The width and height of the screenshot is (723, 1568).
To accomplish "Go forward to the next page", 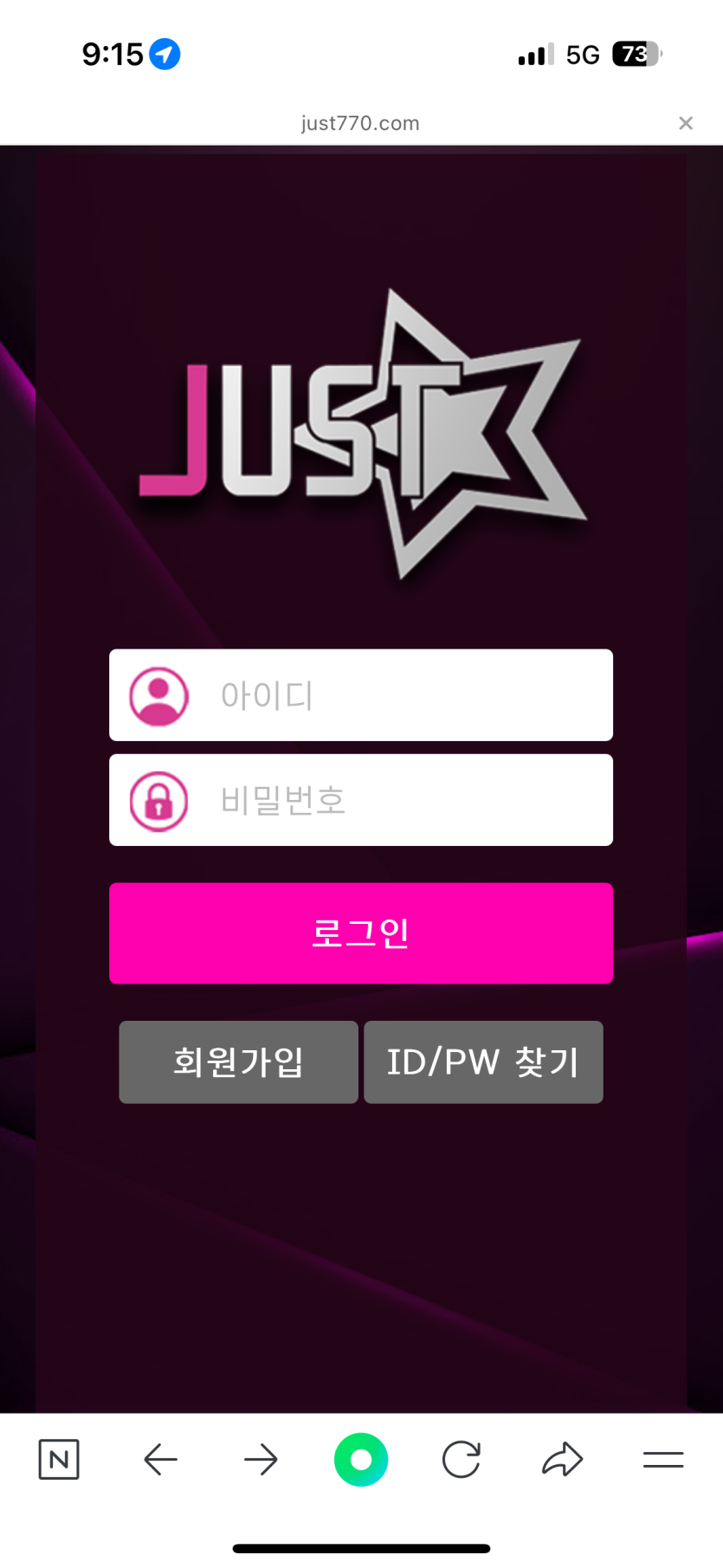I will [x=261, y=1460].
